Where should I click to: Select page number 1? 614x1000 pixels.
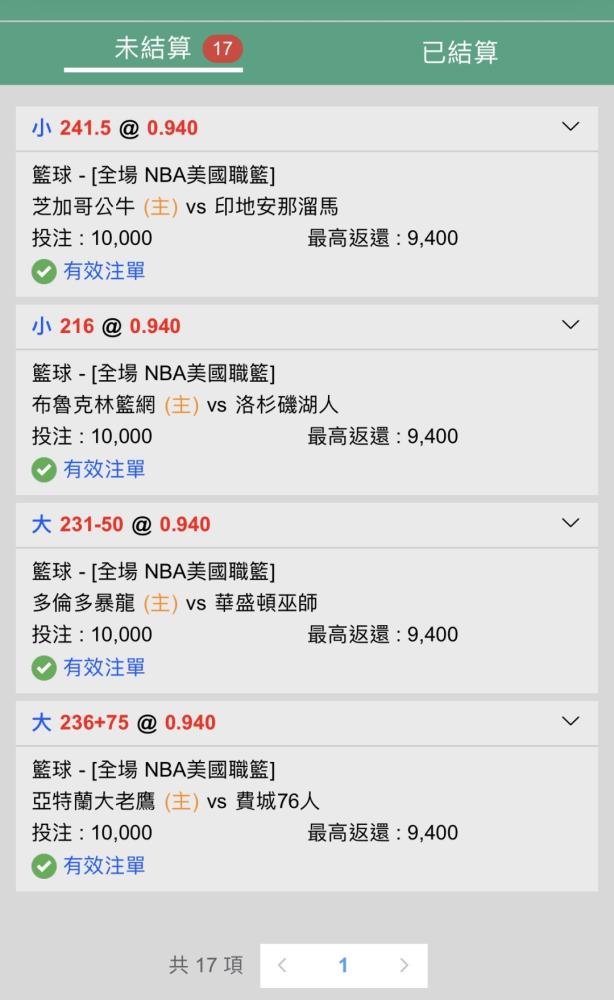(343, 965)
